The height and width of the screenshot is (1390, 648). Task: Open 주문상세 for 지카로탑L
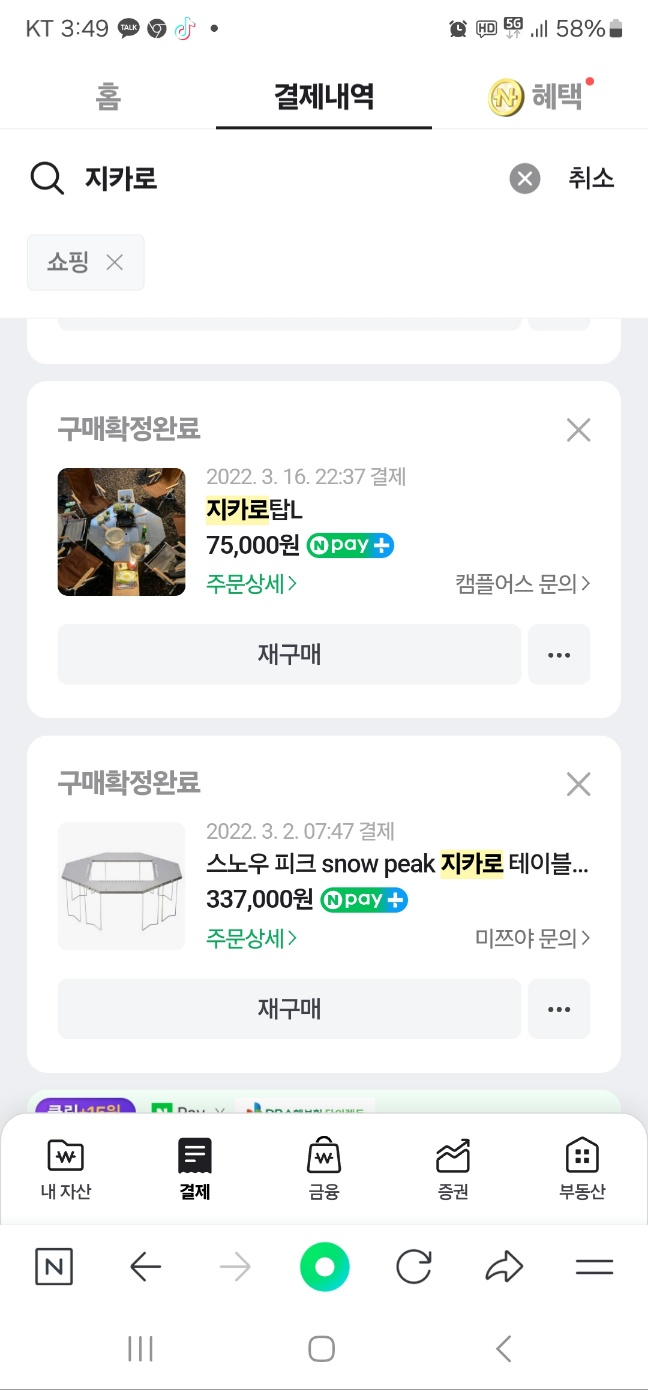(x=251, y=583)
